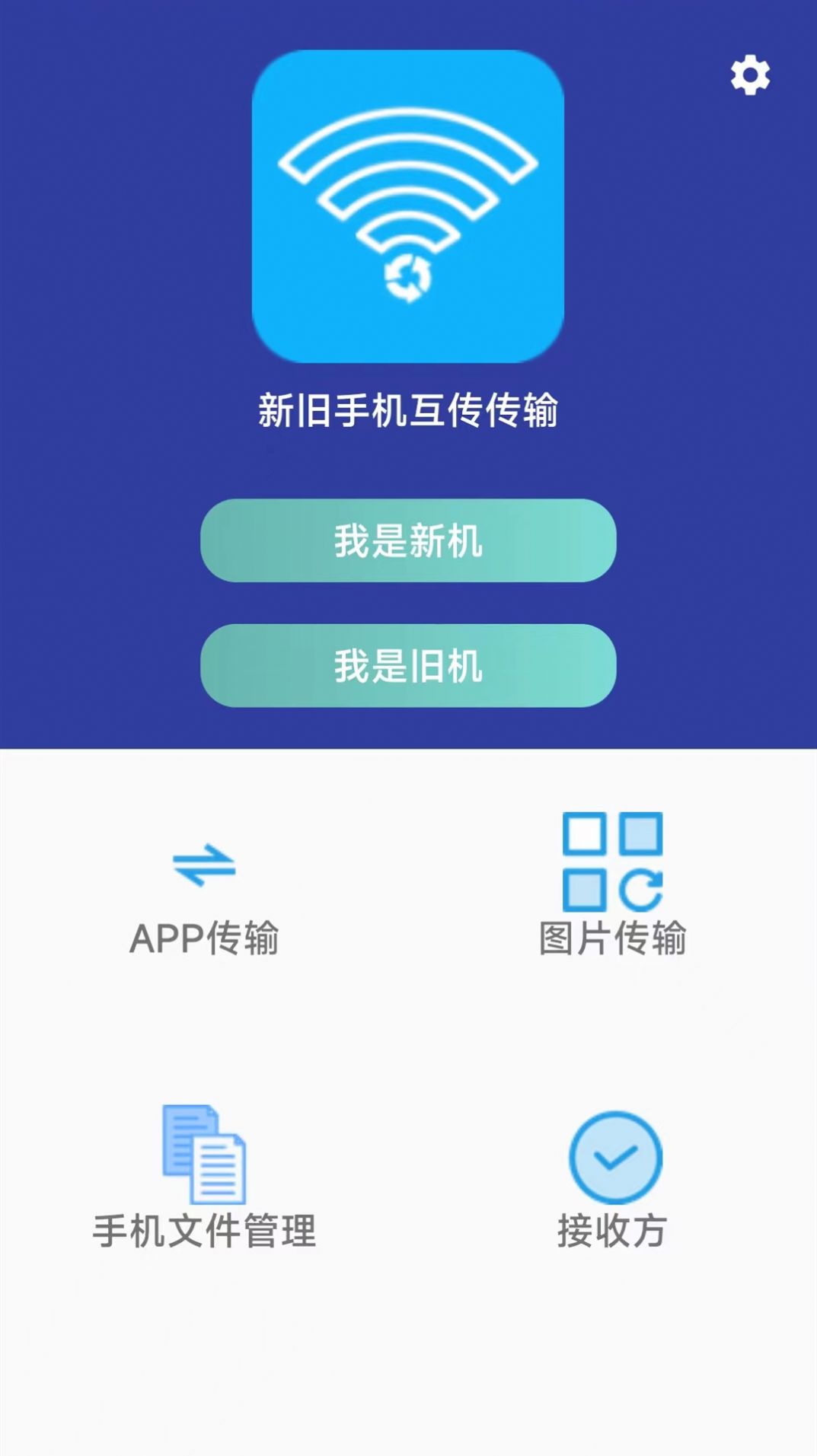This screenshot has width=817, height=1456.
Task: Click the 我是旧机 button
Action: point(408,666)
